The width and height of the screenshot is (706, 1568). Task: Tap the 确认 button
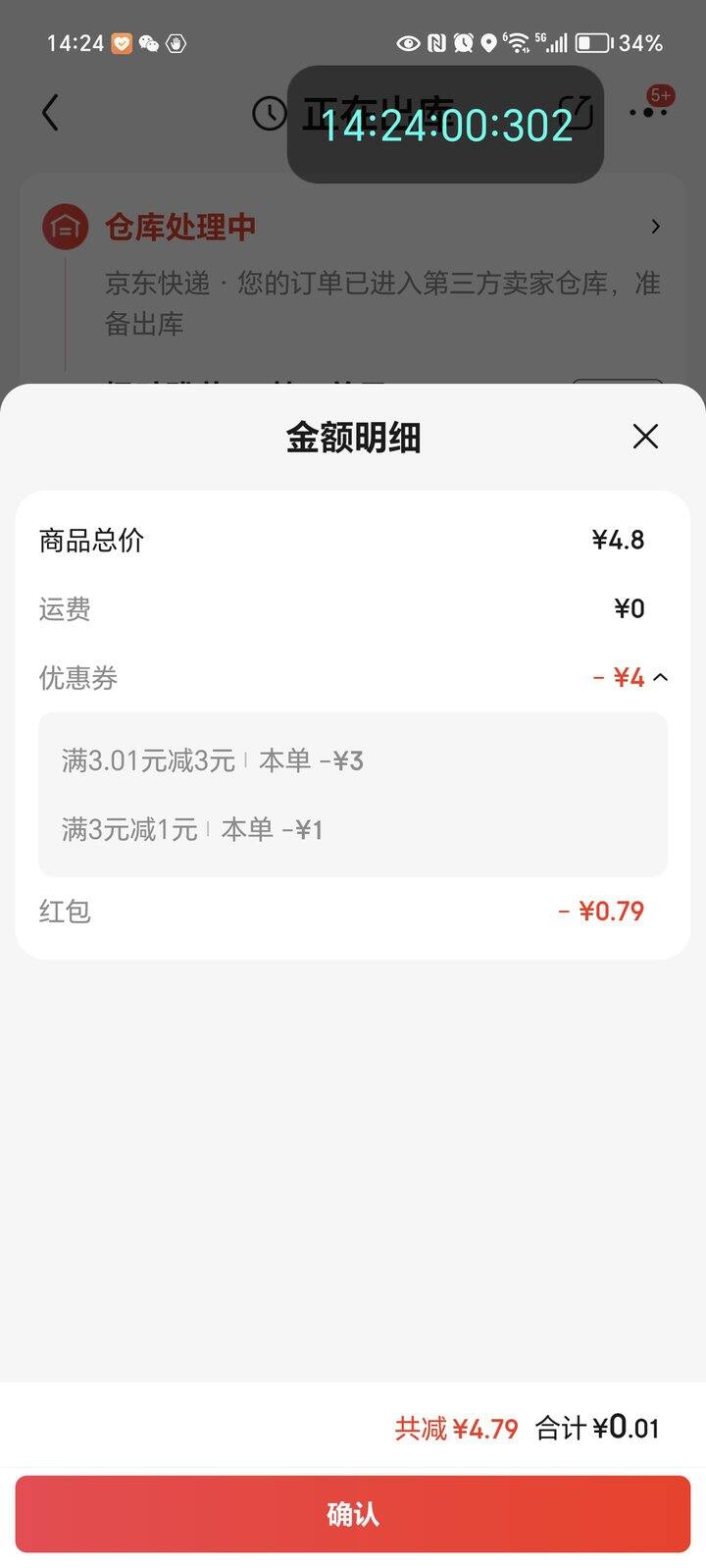pyautogui.click(x=353, y=1513)
